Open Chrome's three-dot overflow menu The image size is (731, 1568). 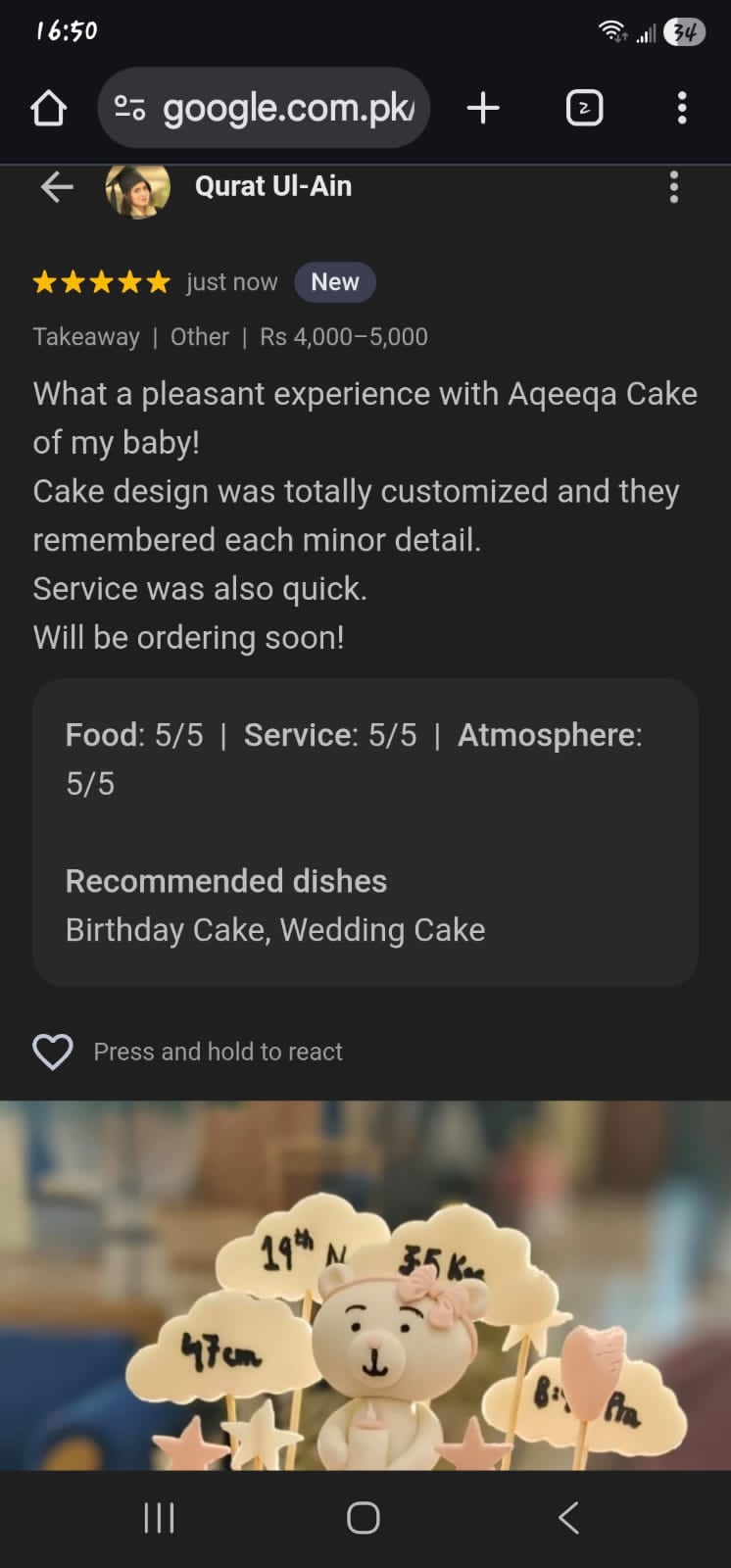click(x=682, y=108)
